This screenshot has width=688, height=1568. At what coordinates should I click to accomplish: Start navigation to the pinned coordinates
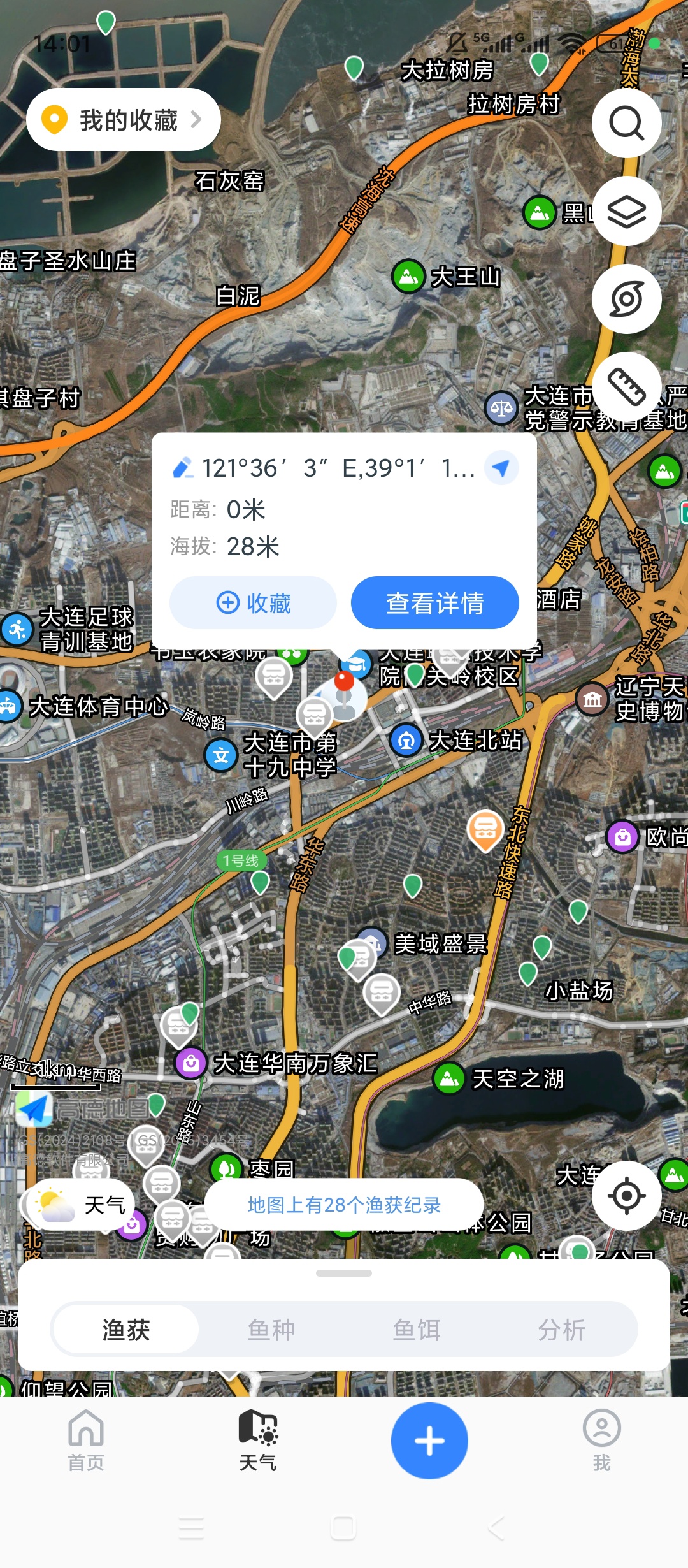pos(501,468)
